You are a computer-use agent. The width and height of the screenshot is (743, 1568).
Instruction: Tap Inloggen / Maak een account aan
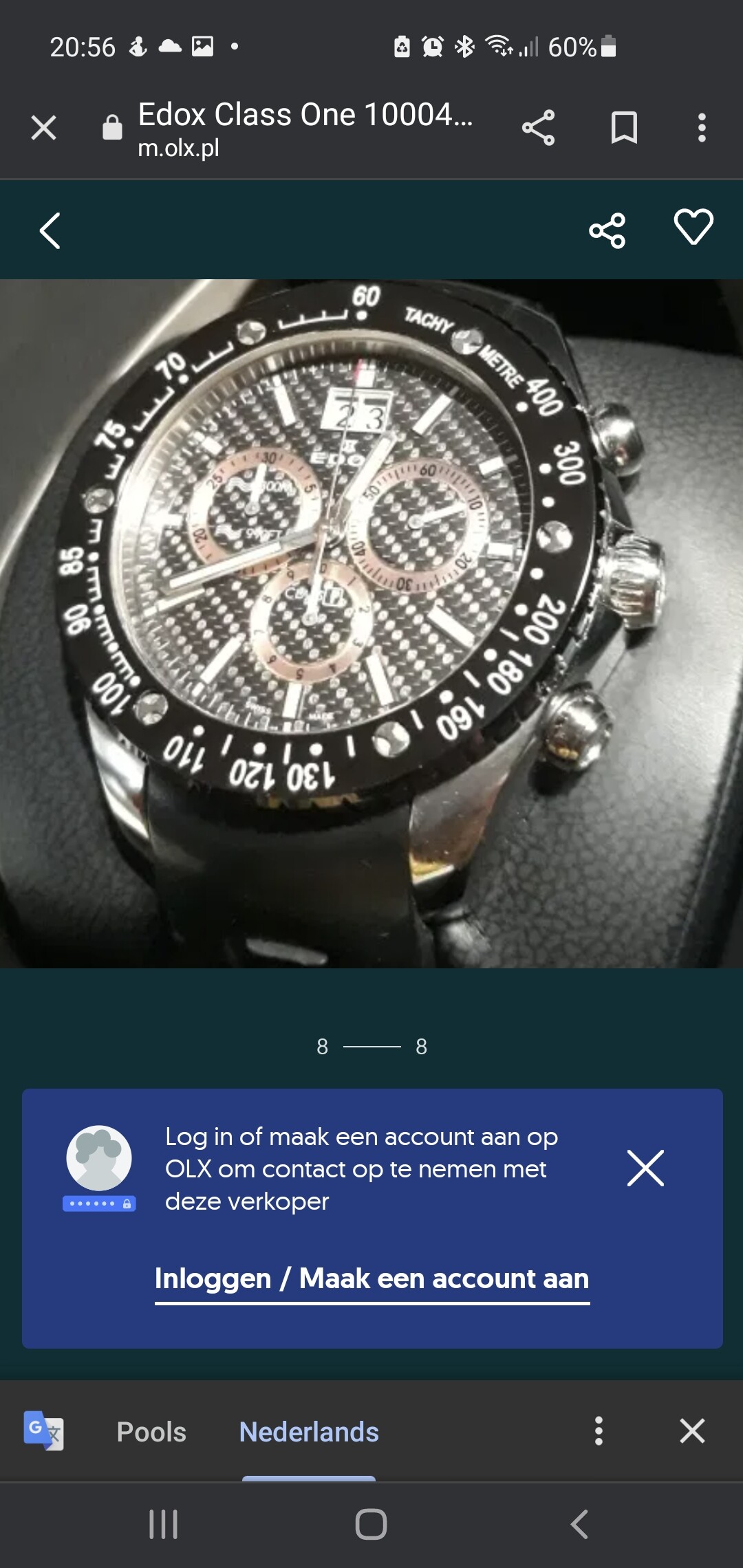372,1279
